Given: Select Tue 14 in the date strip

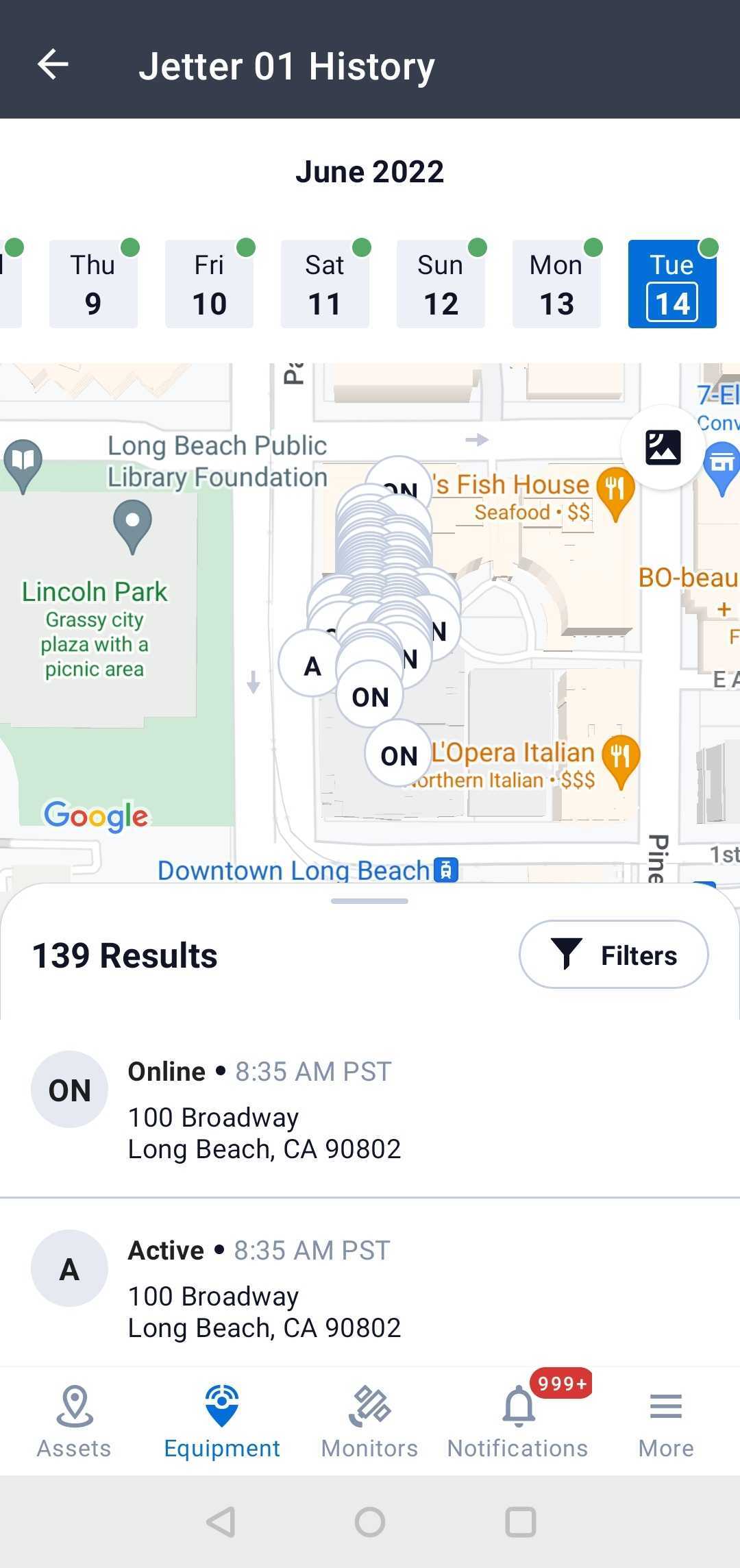Looking at the screenshot, I should click(x=672, y=284).
